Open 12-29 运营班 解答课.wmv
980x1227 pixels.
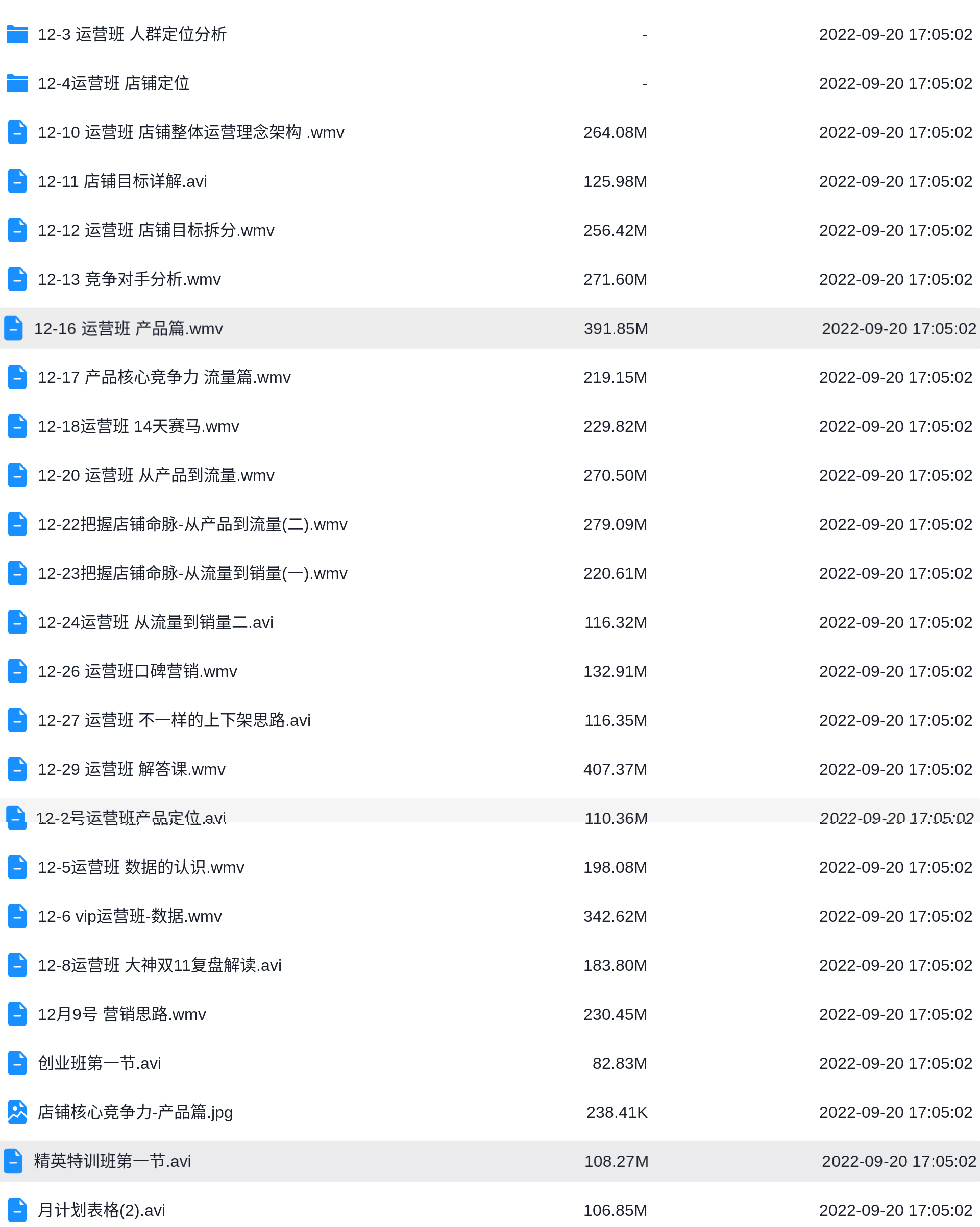click(132, 769)
